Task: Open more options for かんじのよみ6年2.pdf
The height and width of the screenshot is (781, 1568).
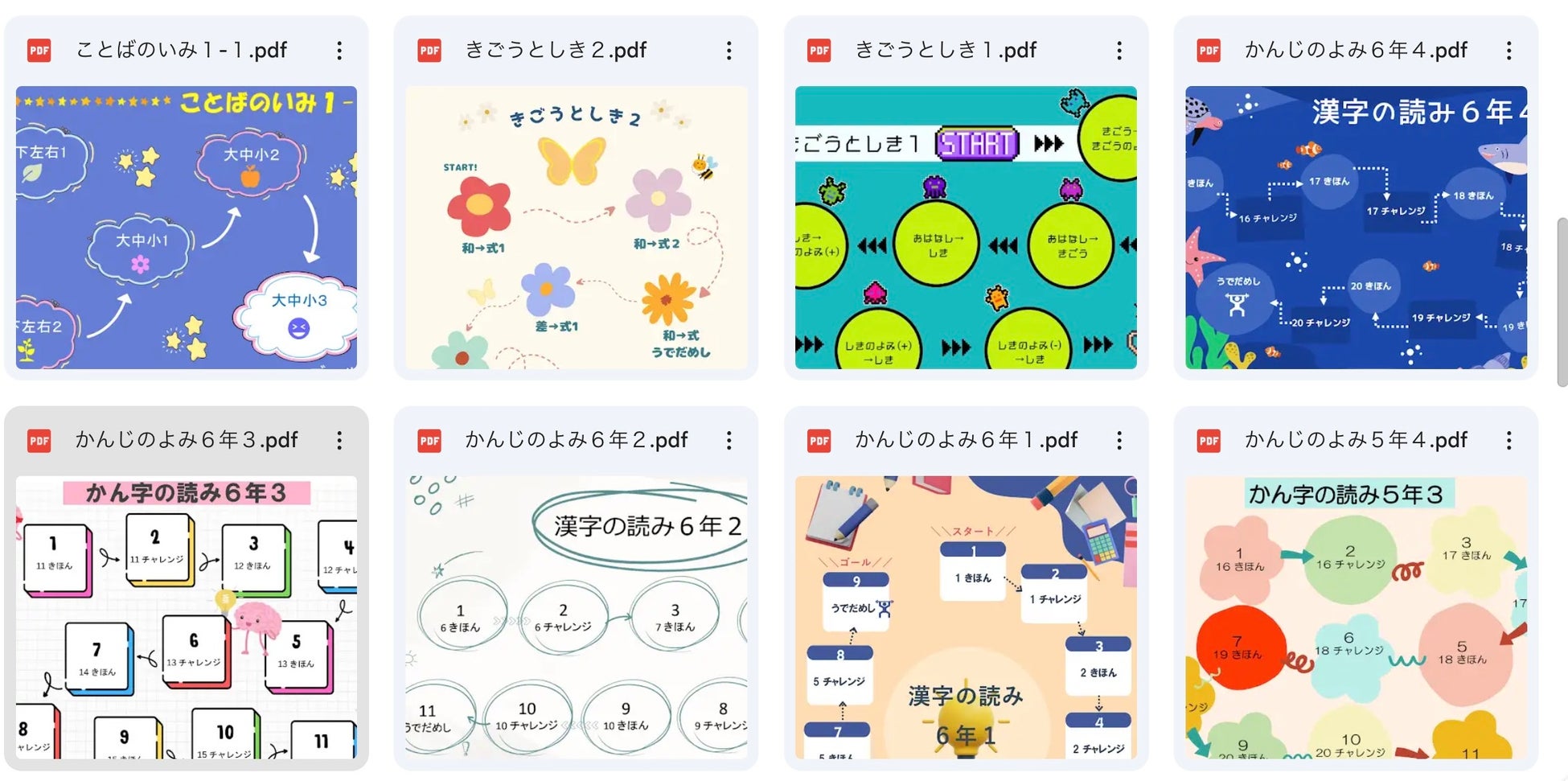Action: tap(729, 440)
